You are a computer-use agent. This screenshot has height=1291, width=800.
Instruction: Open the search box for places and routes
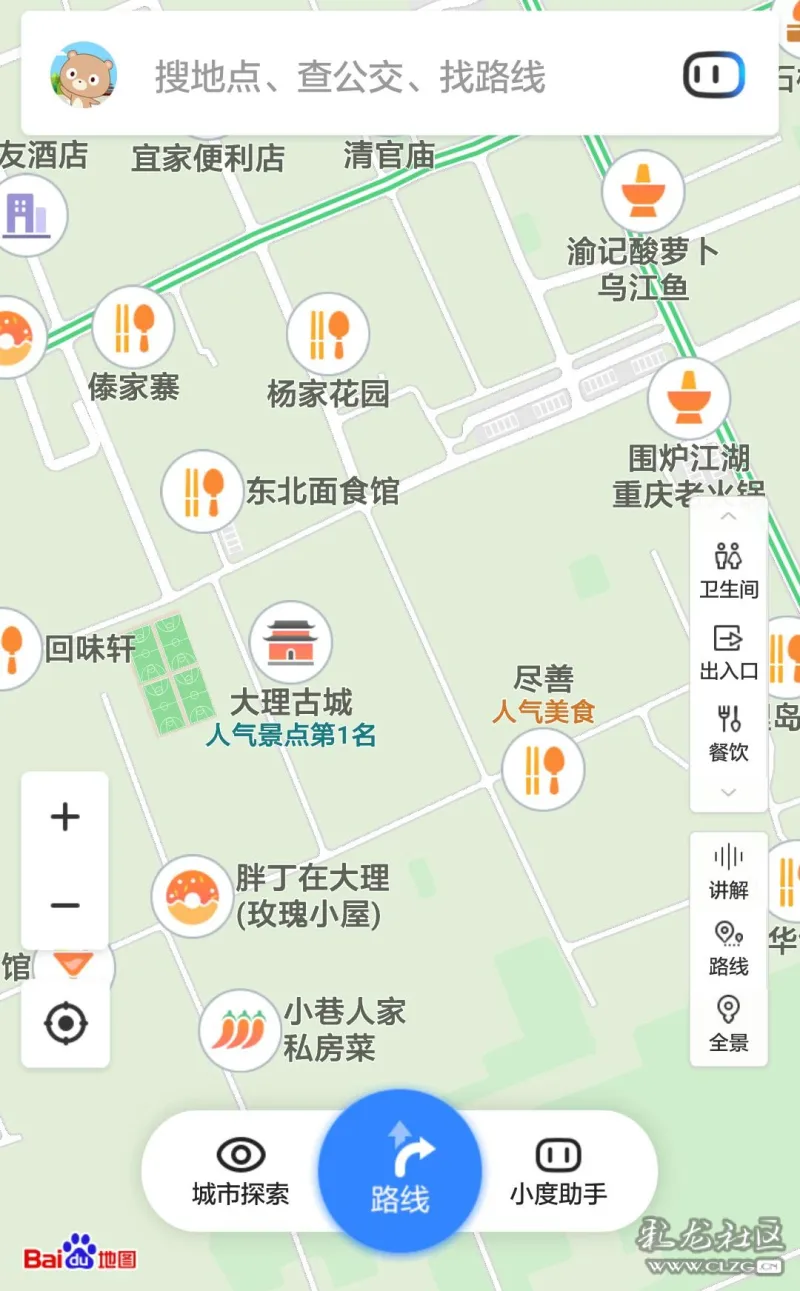pos(400,74)
